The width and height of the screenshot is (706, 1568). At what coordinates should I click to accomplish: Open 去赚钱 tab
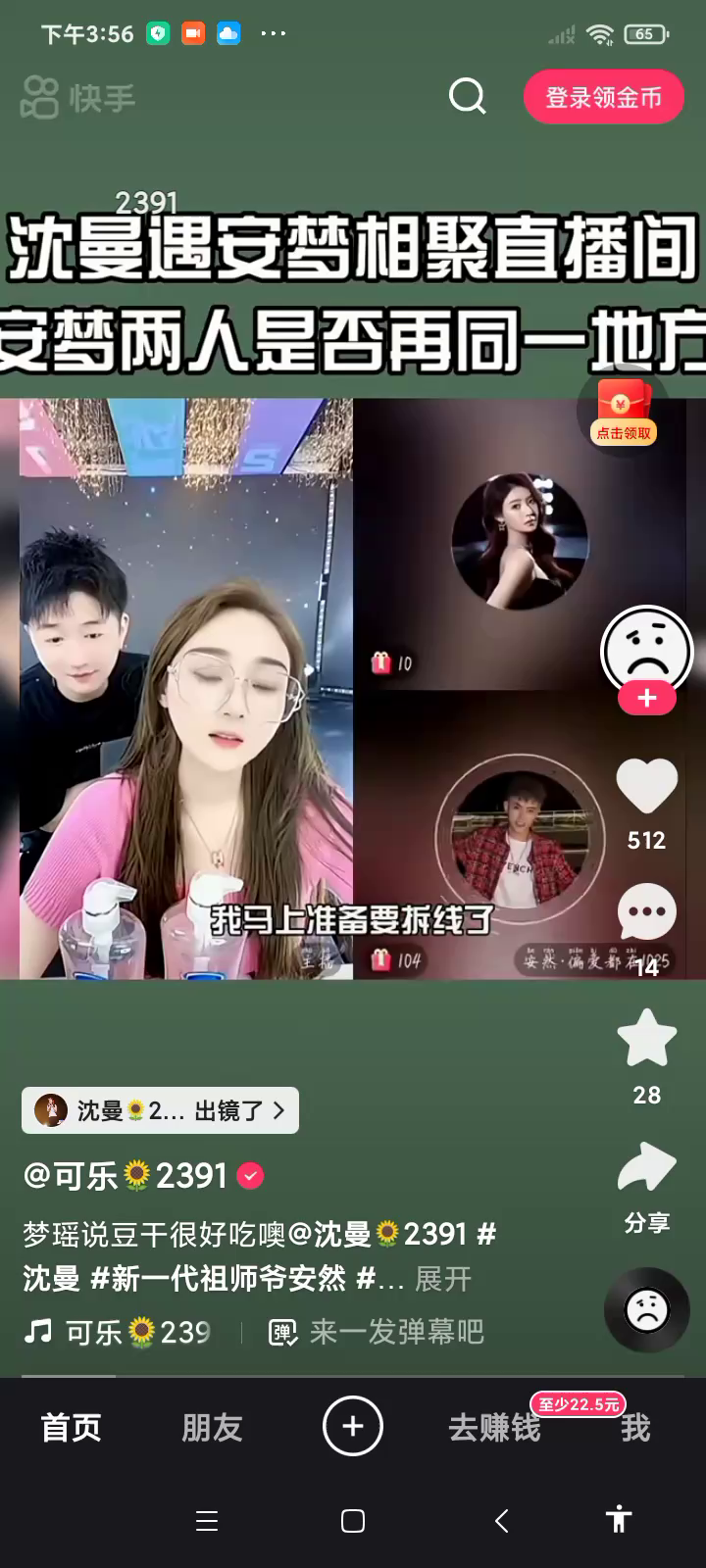coord(494,1428)
